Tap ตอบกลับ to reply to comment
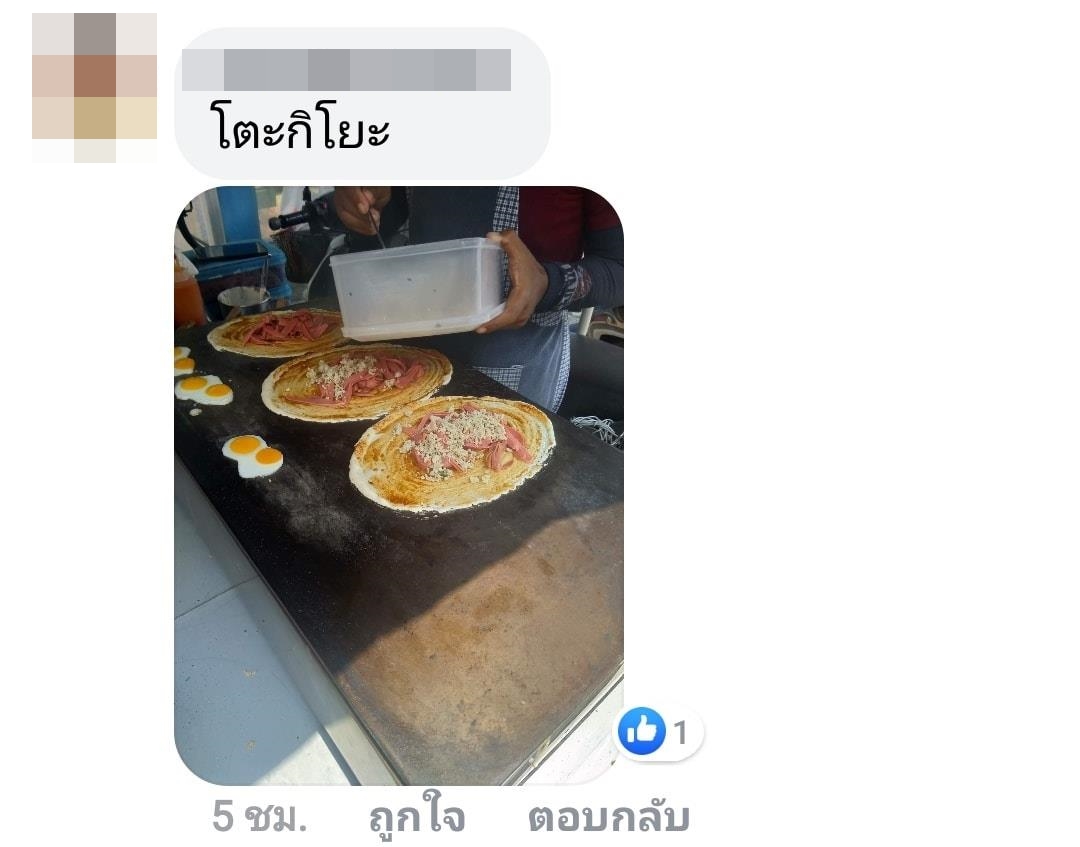 click(608, 818)
